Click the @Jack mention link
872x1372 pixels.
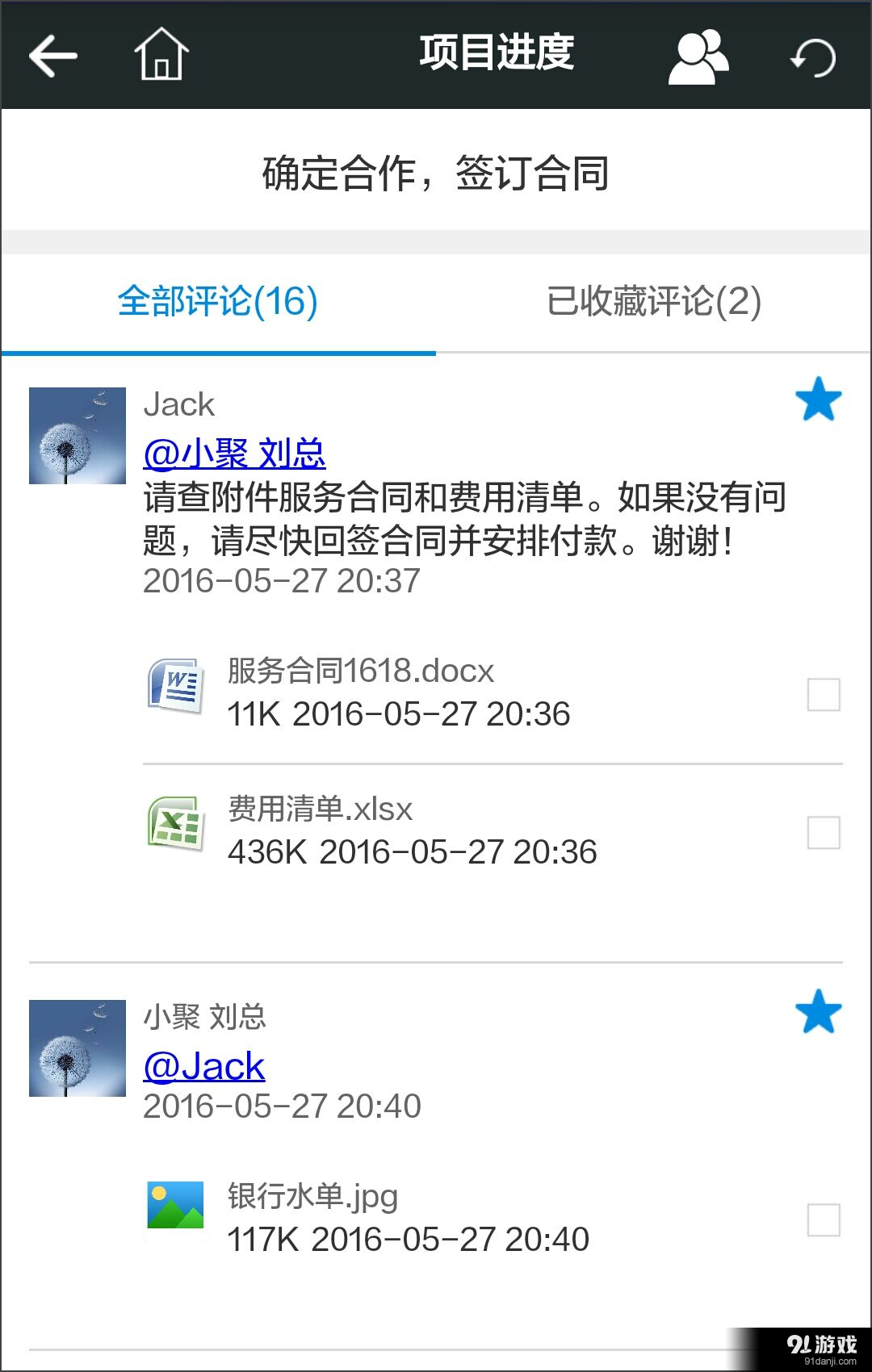coord(203,1065)
